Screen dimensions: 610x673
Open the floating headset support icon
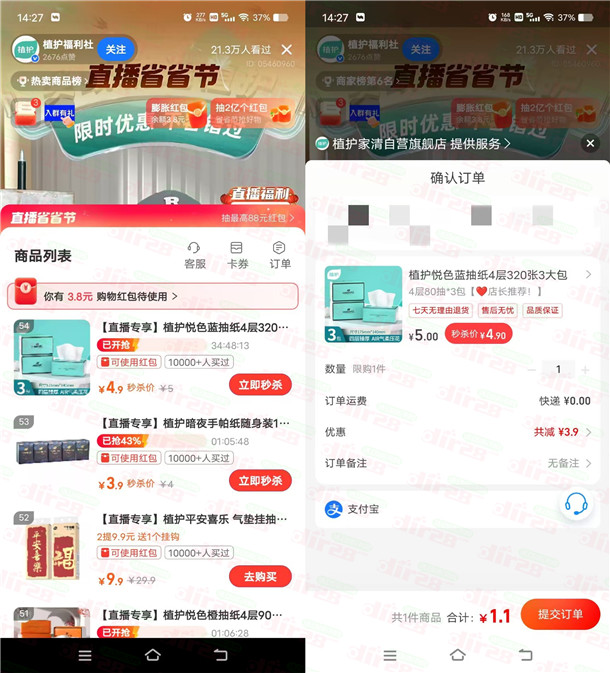[574, 503]
